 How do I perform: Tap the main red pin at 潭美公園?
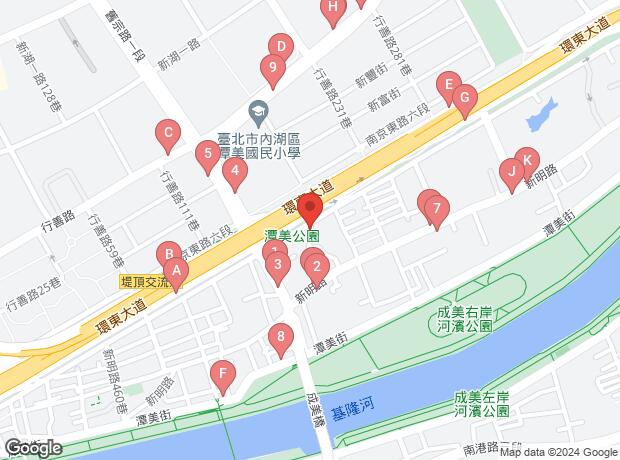(x=309, y=212)
